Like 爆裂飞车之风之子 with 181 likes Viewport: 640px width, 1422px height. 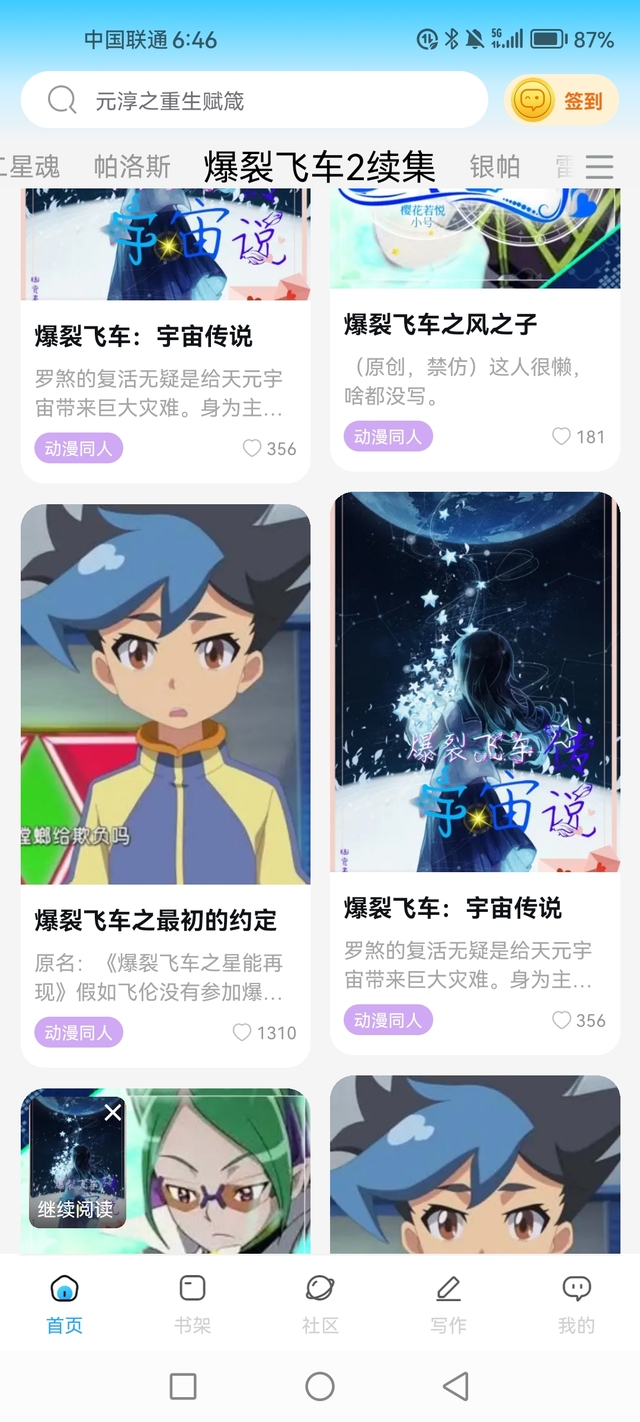[562, 436]
